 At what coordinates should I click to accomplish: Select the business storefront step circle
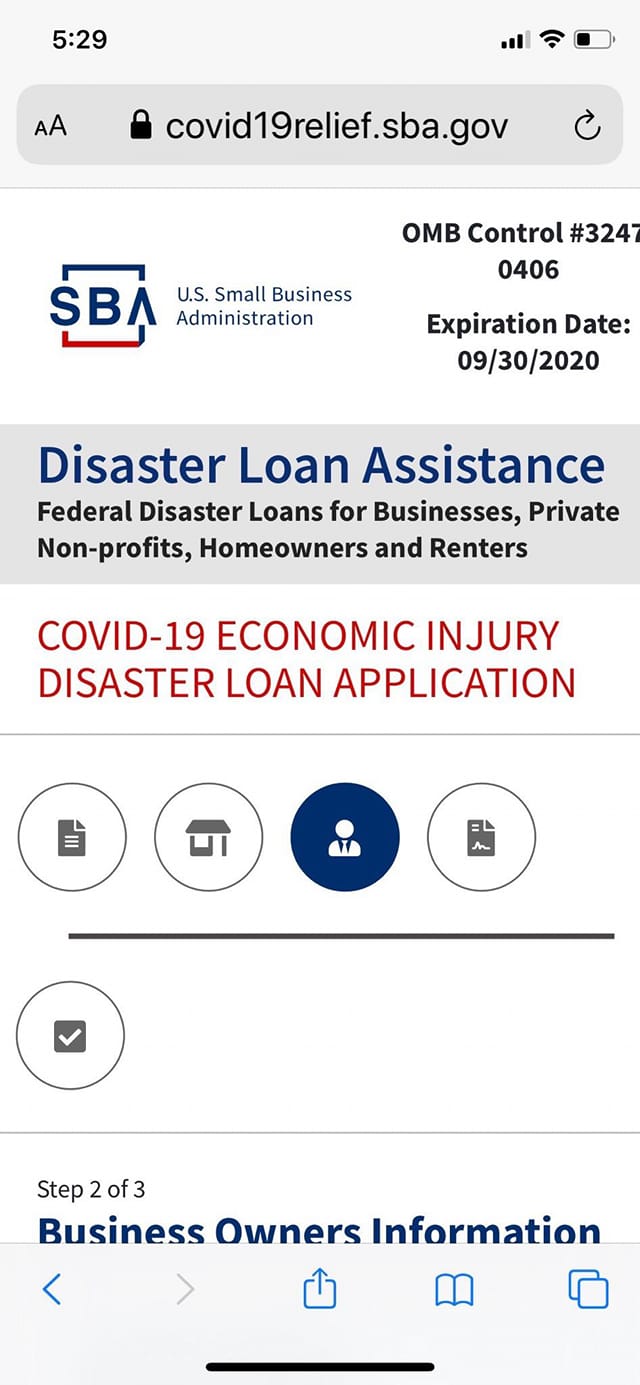208,837
